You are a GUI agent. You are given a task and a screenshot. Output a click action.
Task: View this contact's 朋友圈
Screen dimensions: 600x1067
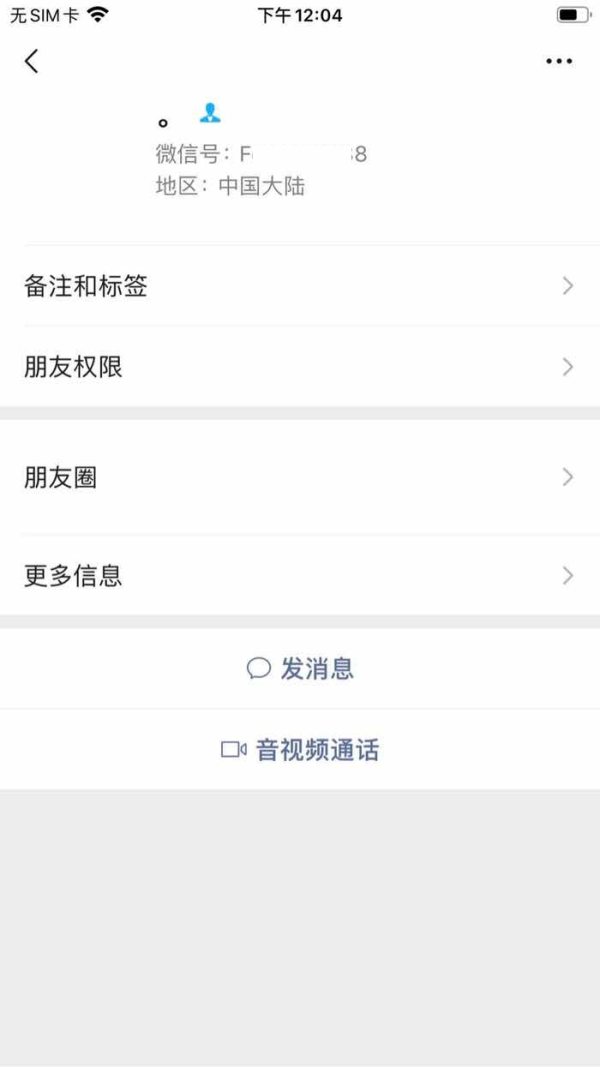coord(300,478)
